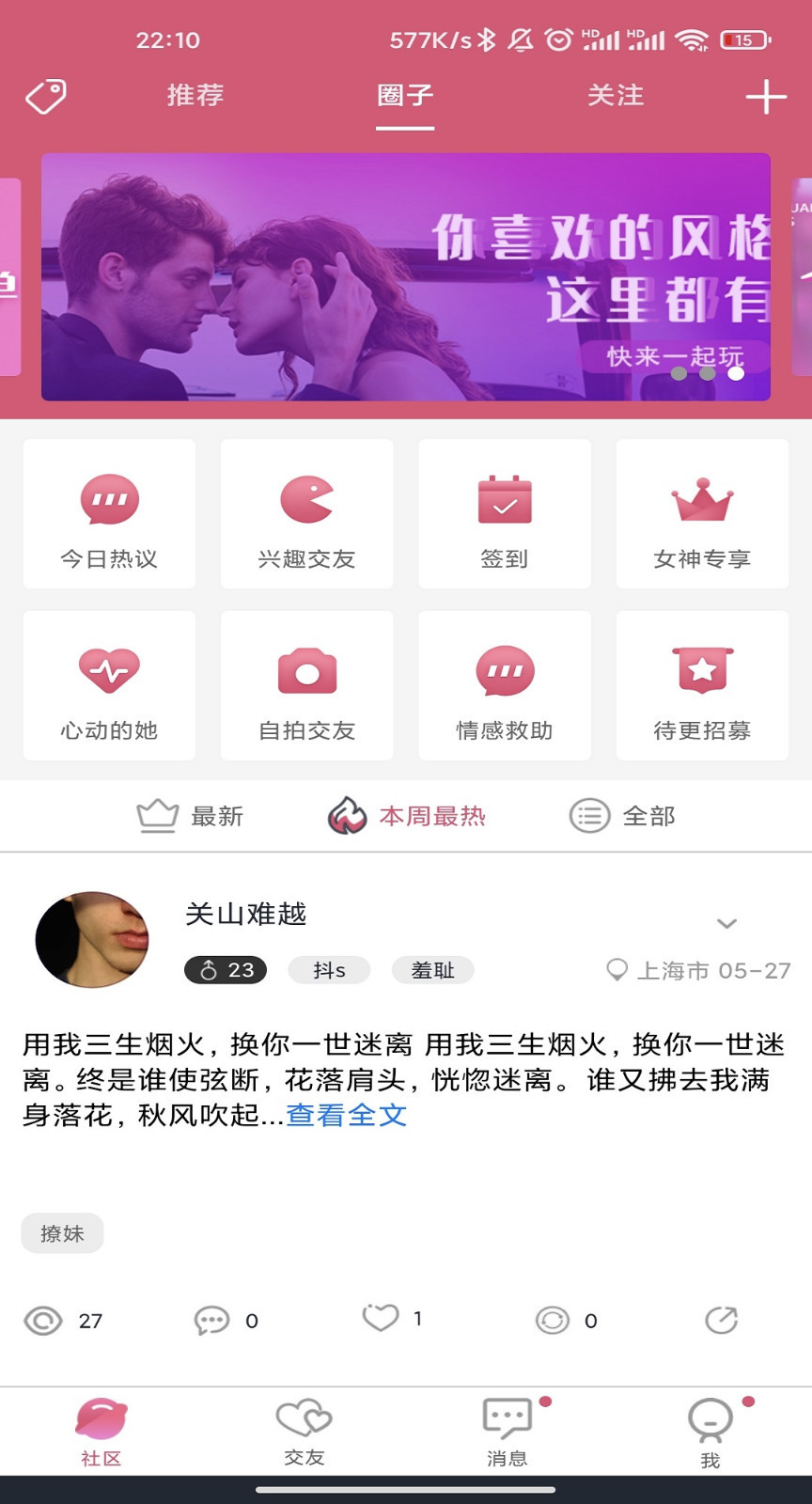The width and height of the screenshot is (812, 1504).
Task: Open the tag icon in top bar
Action: (45, 96)
